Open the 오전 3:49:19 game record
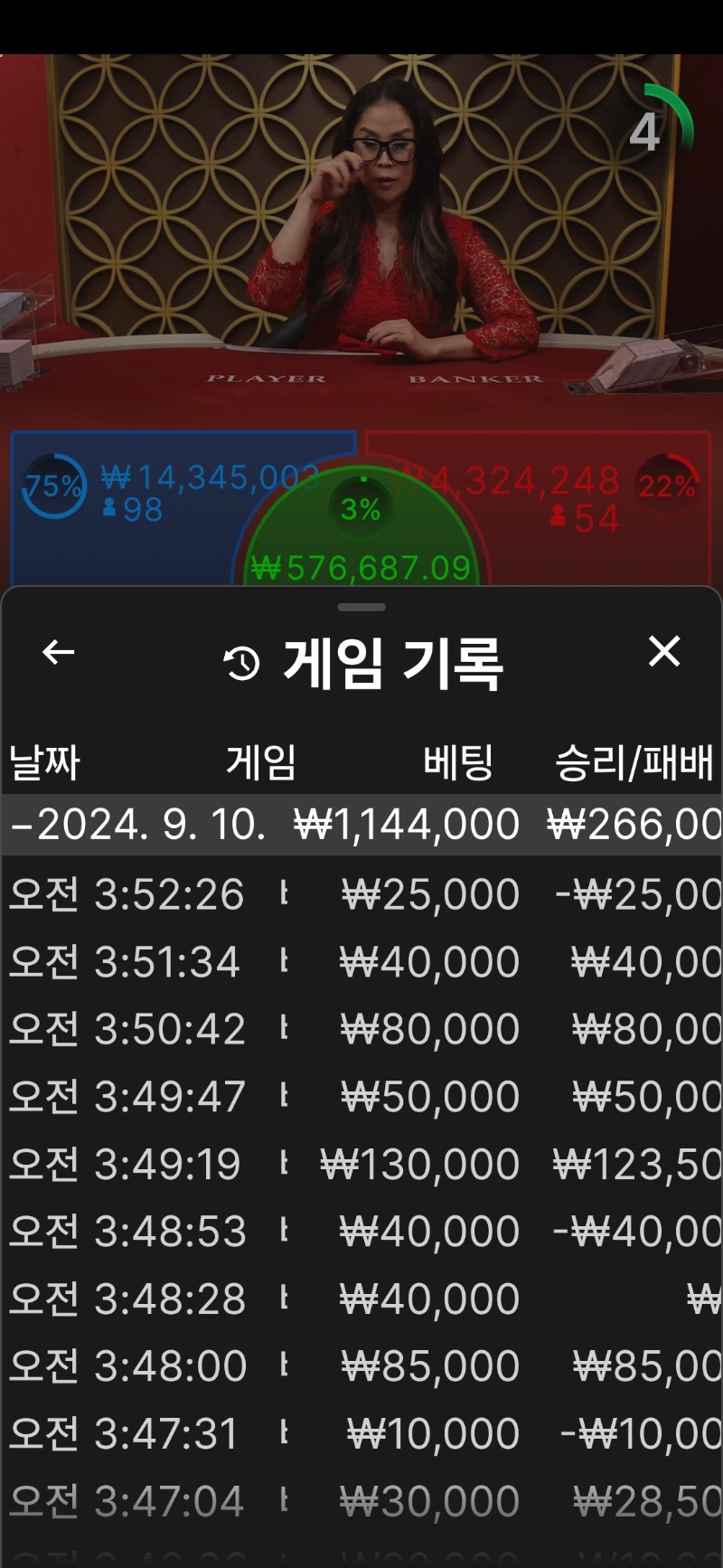This screenshot has width=723, height=1568. [x=361, y=1164]
